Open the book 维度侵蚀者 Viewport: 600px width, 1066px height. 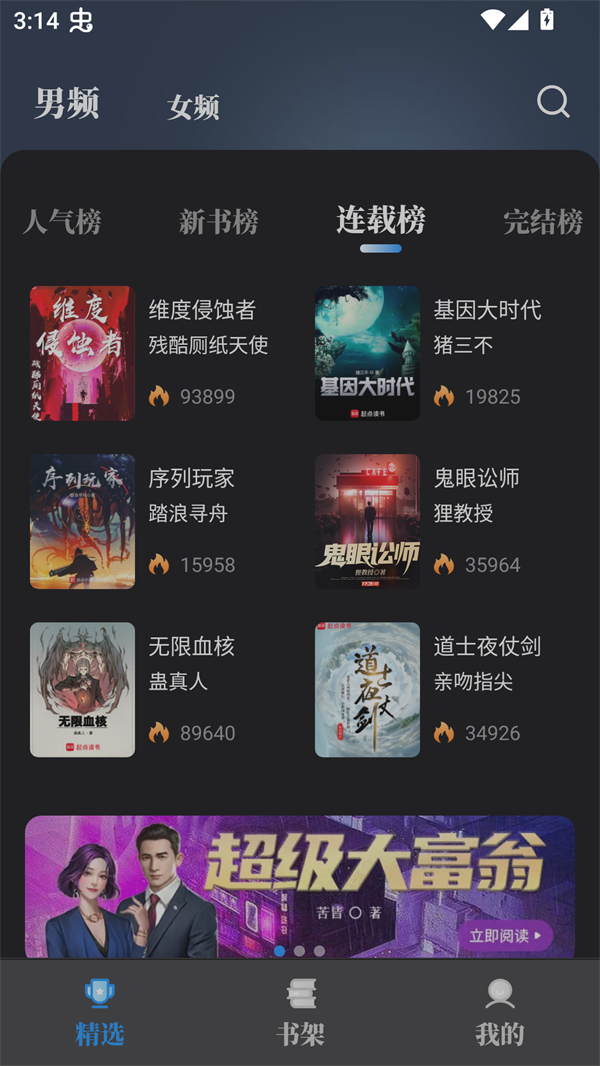point(82,353)
